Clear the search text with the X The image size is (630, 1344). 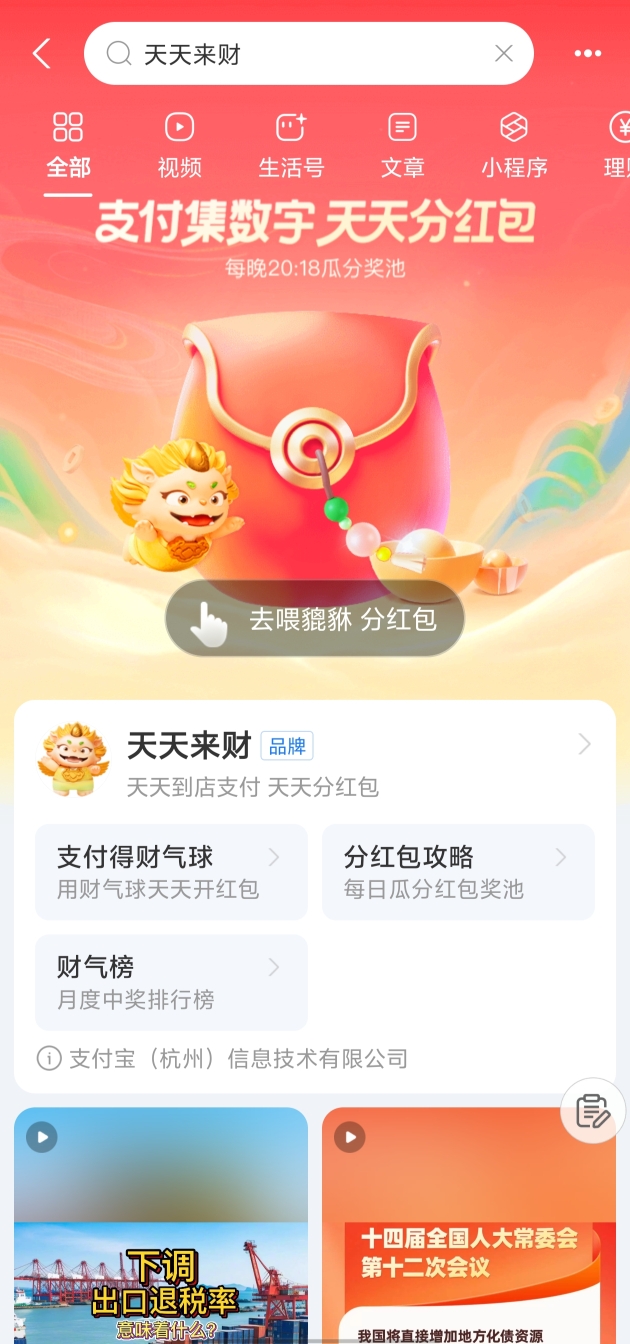(504, 54)
